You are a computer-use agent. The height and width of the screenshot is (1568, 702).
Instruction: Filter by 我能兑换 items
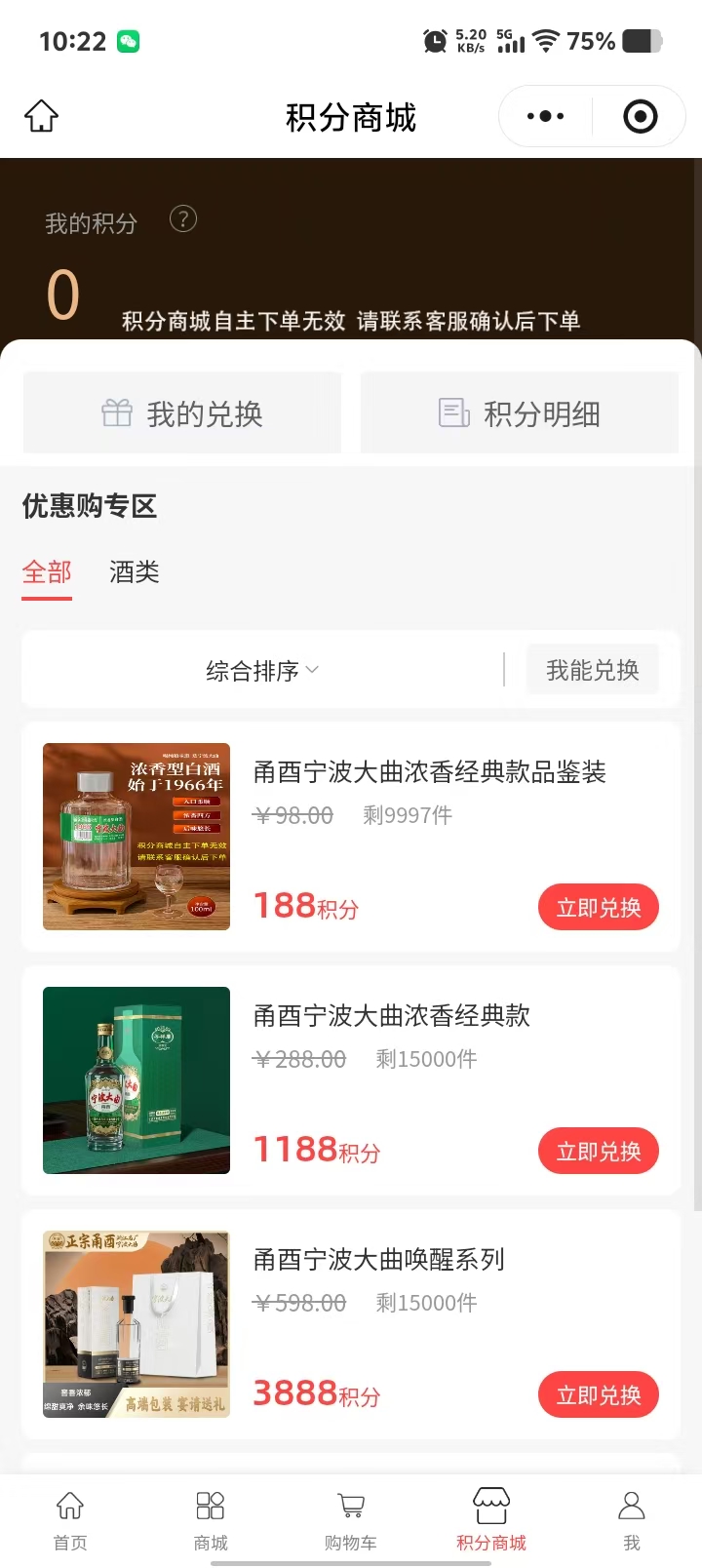592,670
